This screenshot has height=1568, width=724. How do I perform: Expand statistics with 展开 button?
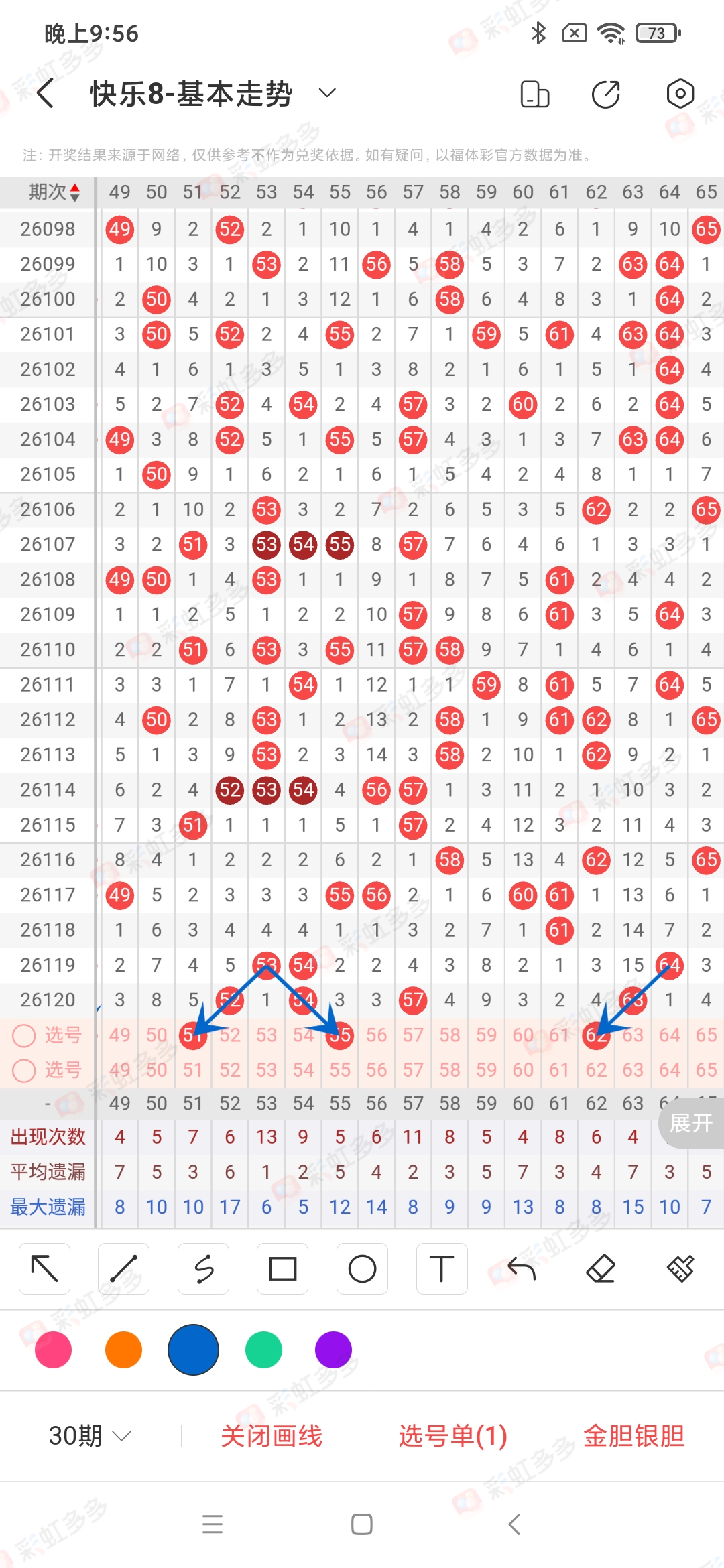click(691, 1122)
